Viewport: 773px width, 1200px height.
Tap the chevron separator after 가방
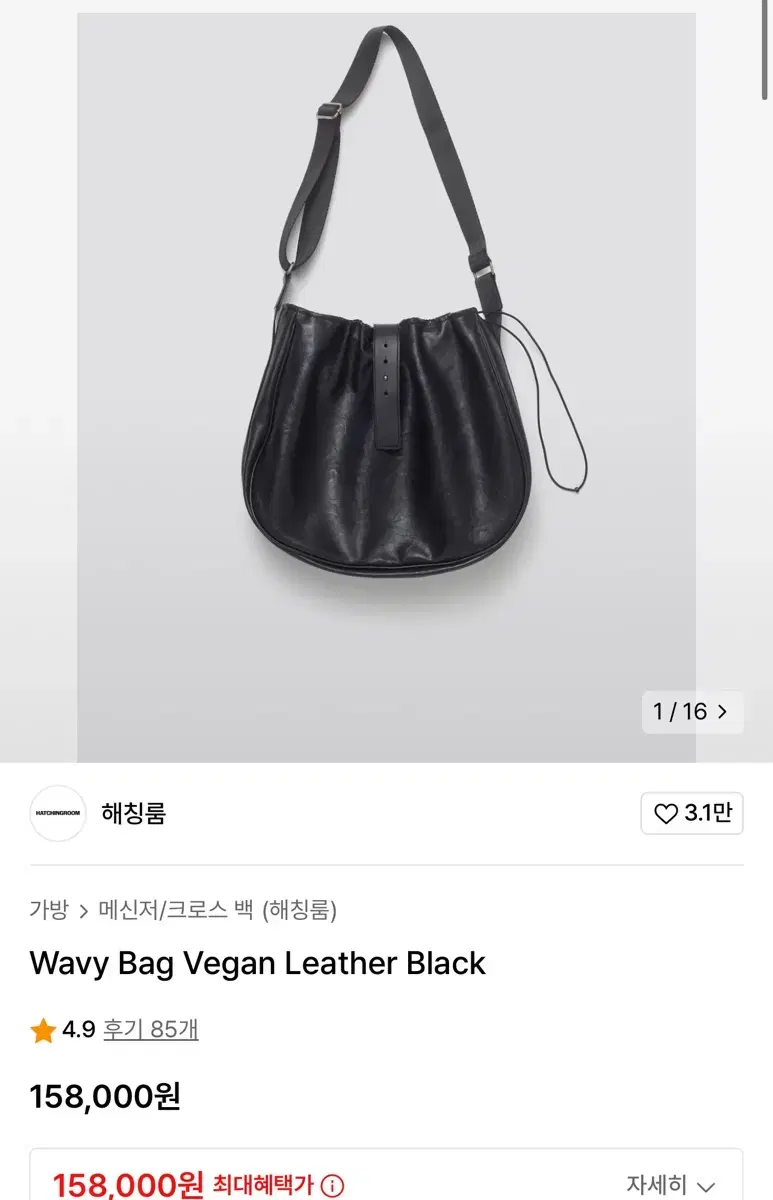(83, 910)
